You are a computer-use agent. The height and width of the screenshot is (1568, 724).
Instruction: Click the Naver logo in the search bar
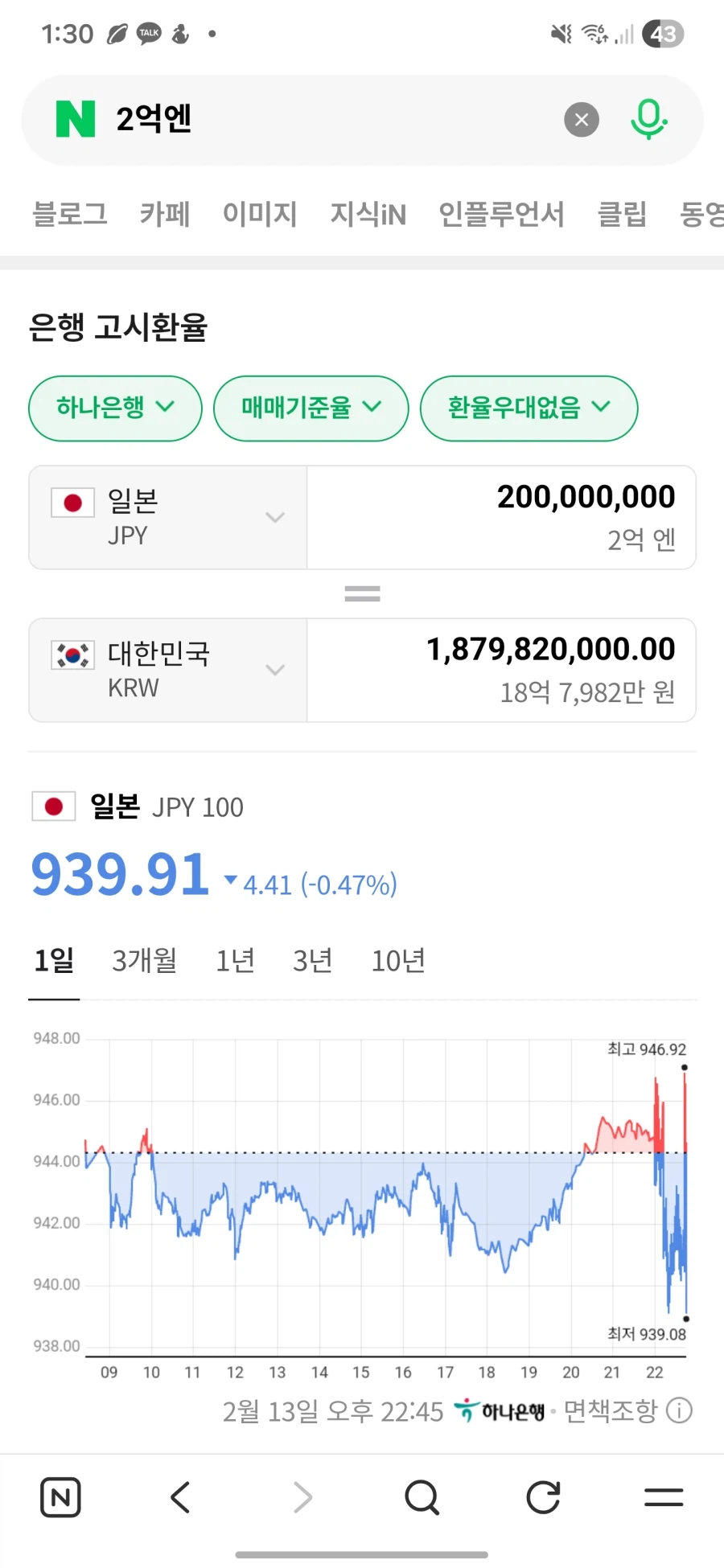click(x=76, y=119)
